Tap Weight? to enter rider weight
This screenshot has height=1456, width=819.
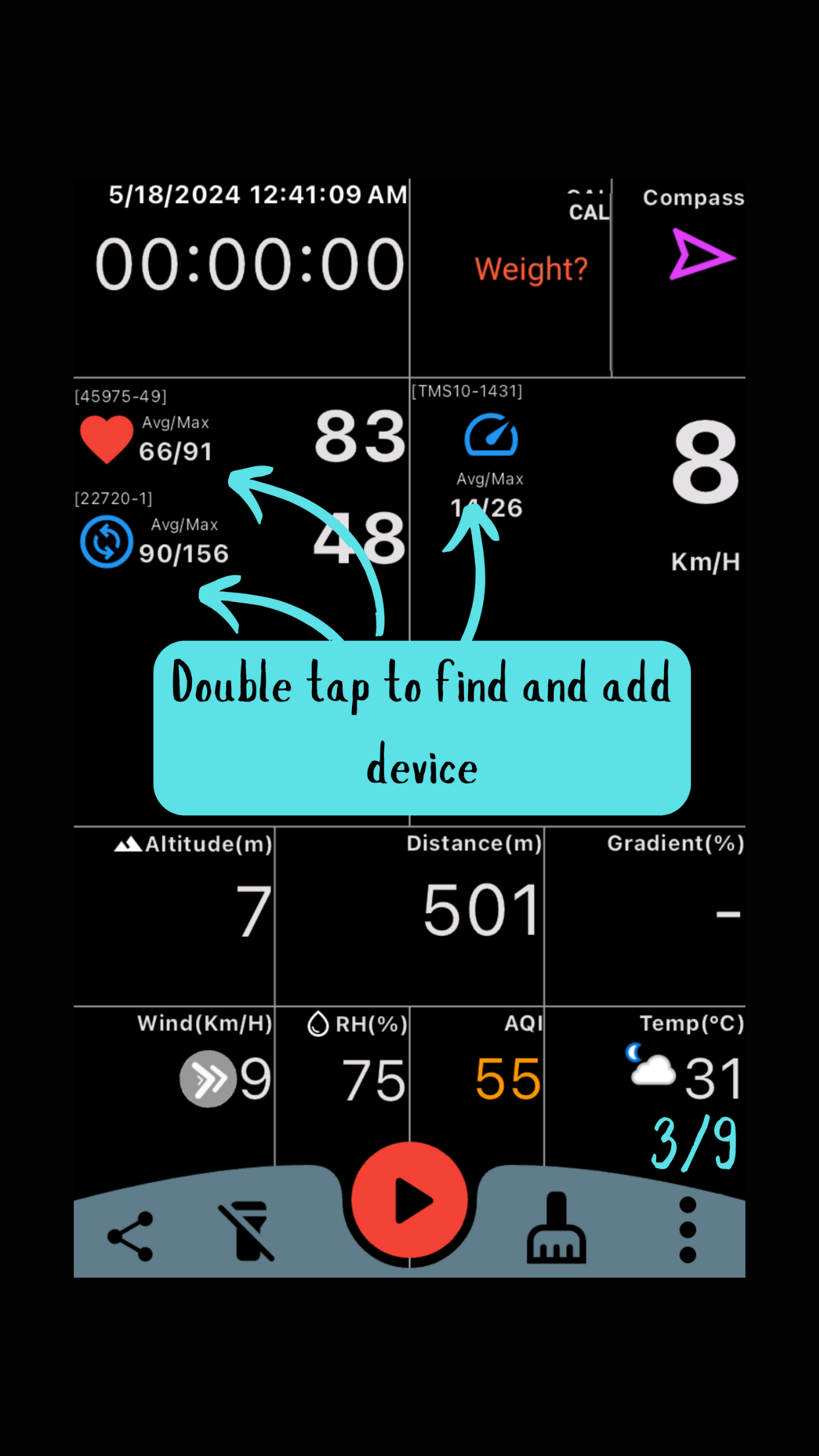530,268
